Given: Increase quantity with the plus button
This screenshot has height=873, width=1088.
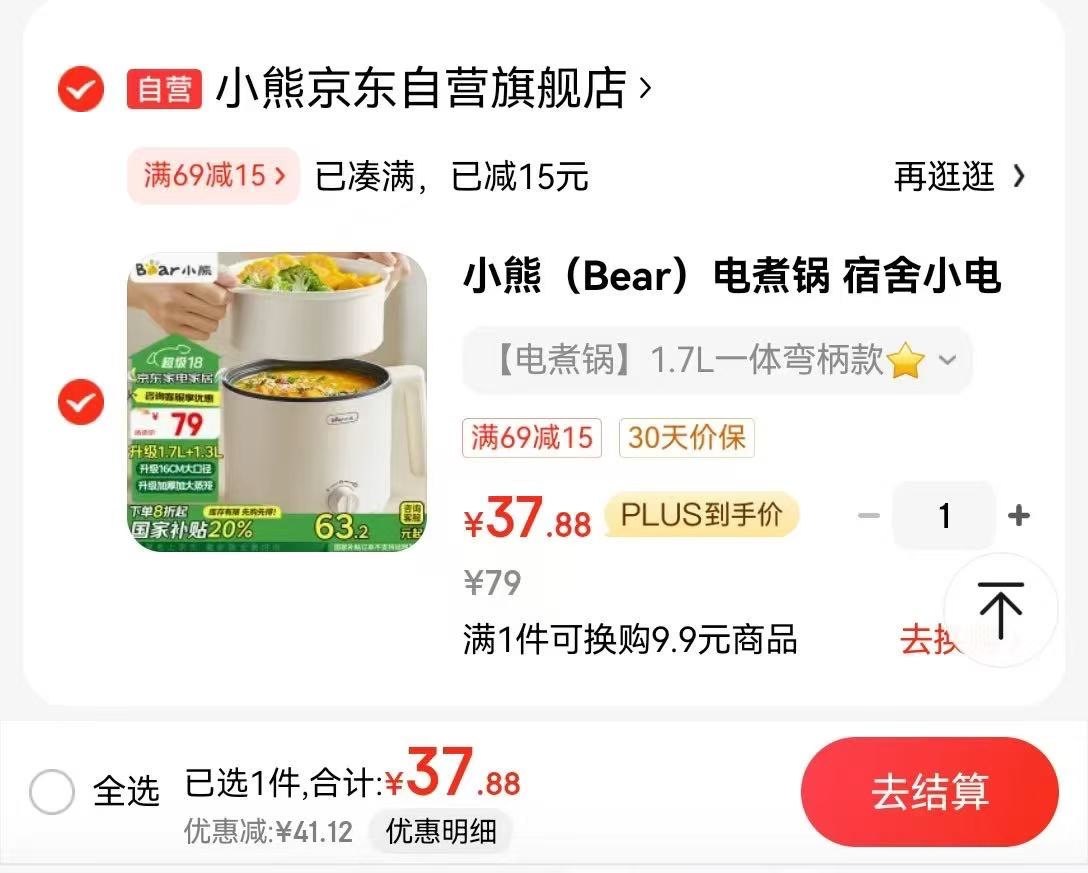Looking at the screenshot, I should [1019, 516].
